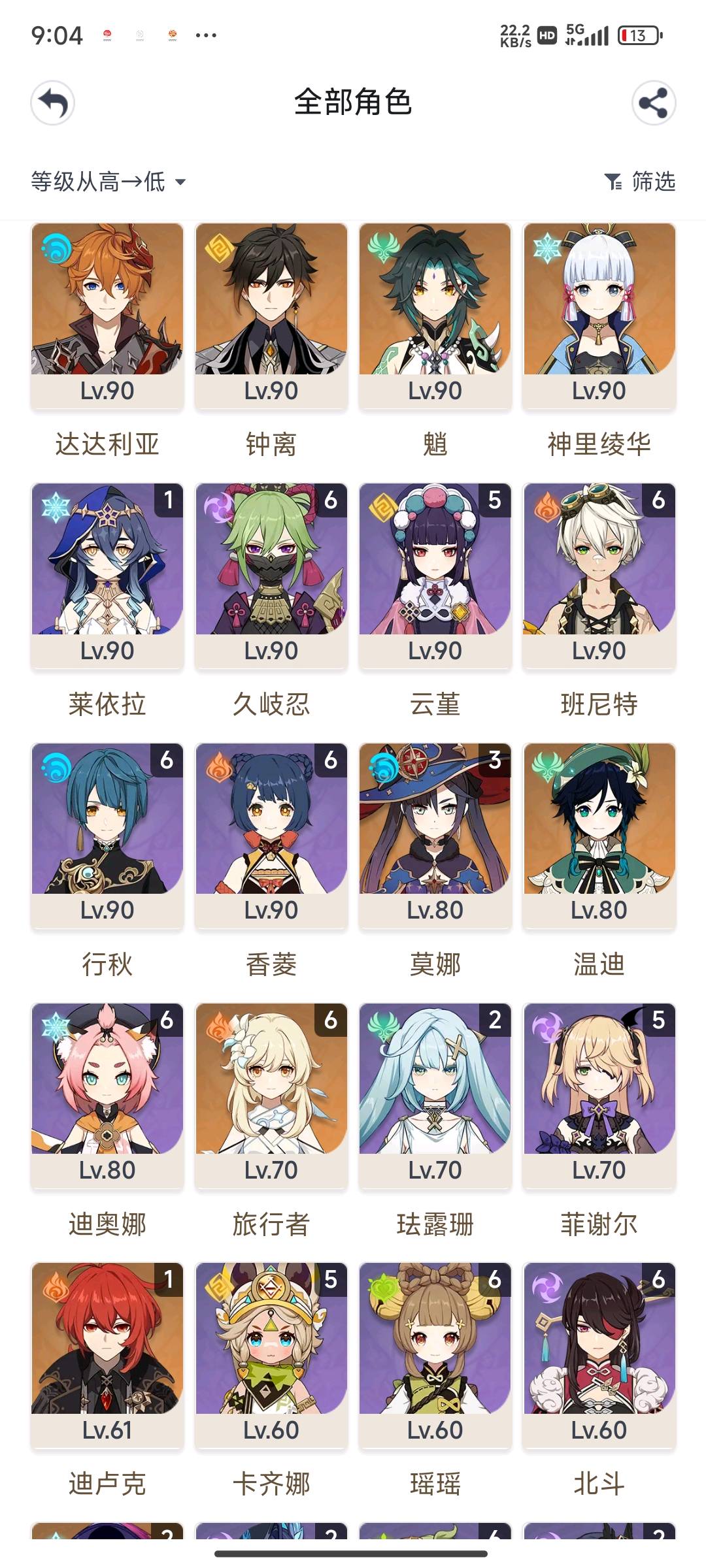Screen dimensions: 706x1568
Task: View 久岐忍 character details
Action: [x=271, y=576]
